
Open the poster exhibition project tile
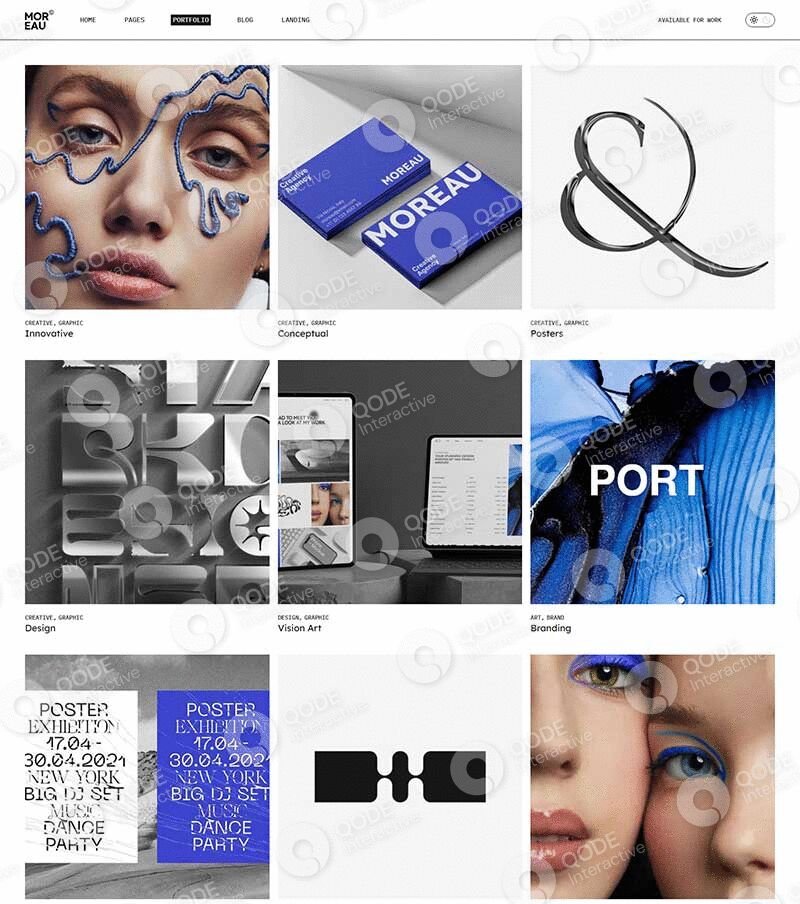point(147,776)
